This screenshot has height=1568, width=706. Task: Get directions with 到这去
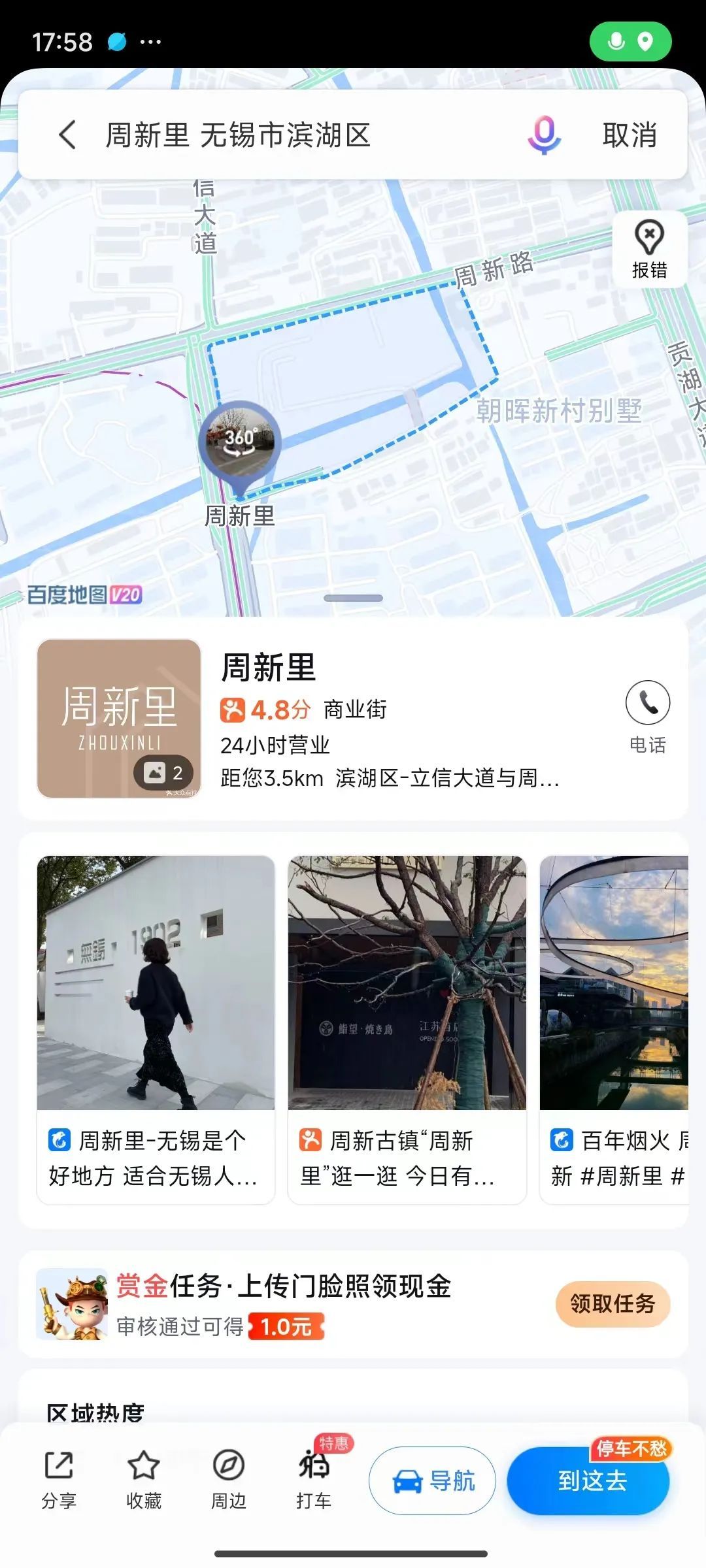[590, 1480]
